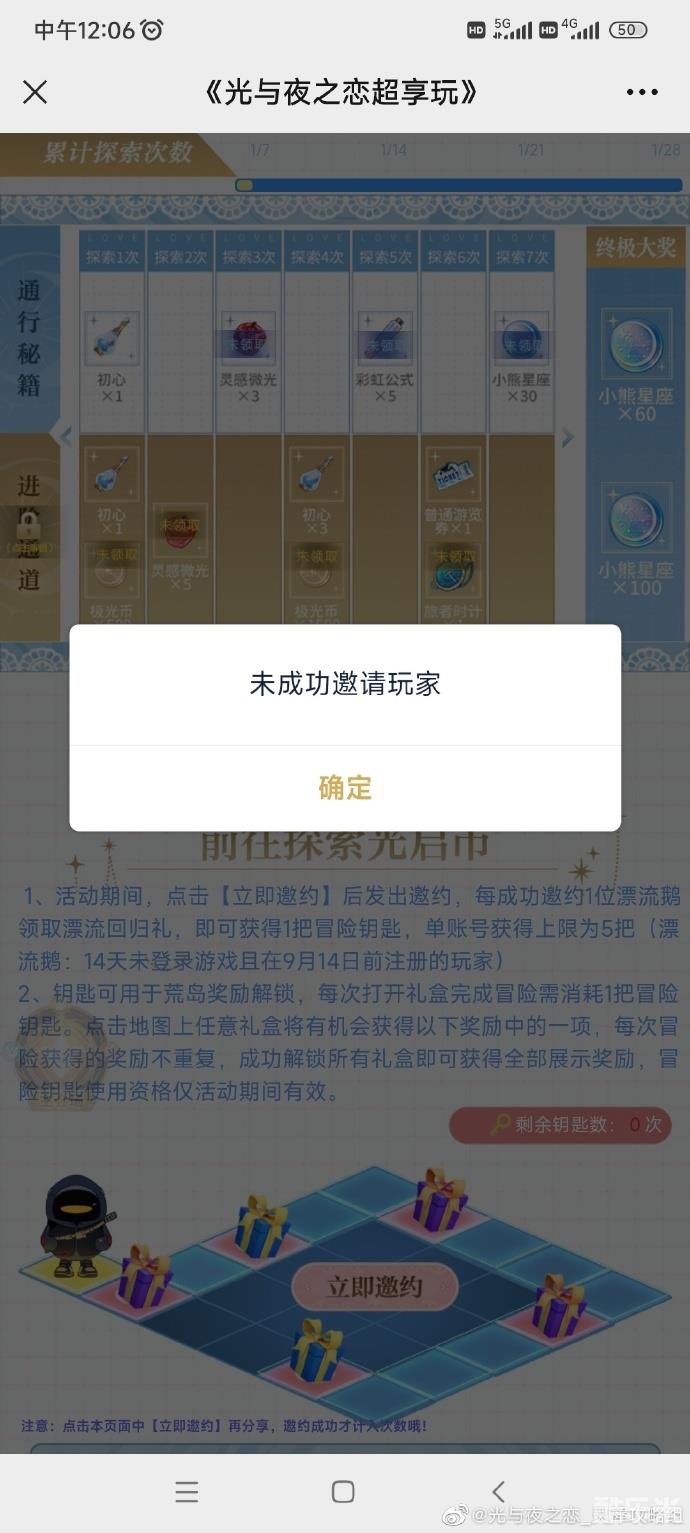Confirm the dialog with 确定
The height and width of the screenshot is (1533, 690).
pyautogui.click(x=345, y=788)
